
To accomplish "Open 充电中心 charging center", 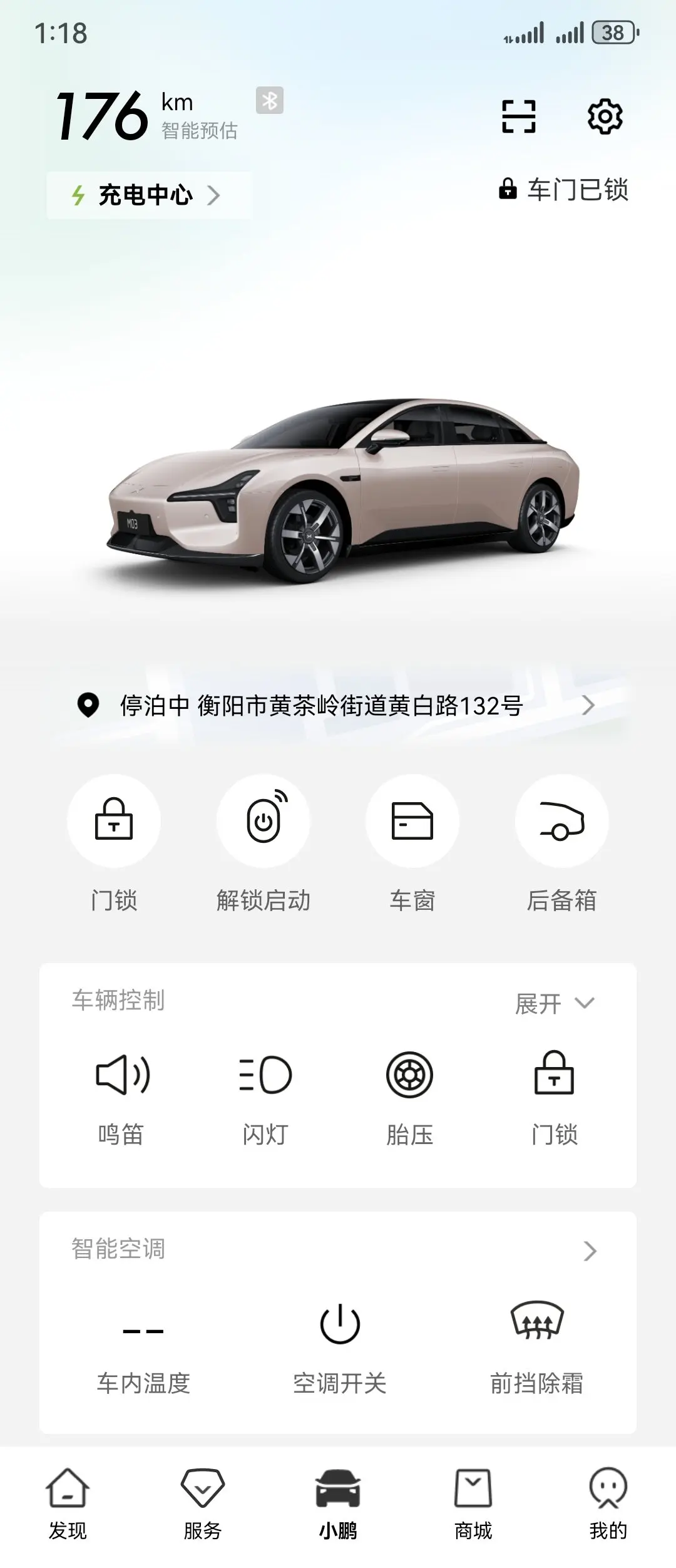I will [x=148, y=195].
